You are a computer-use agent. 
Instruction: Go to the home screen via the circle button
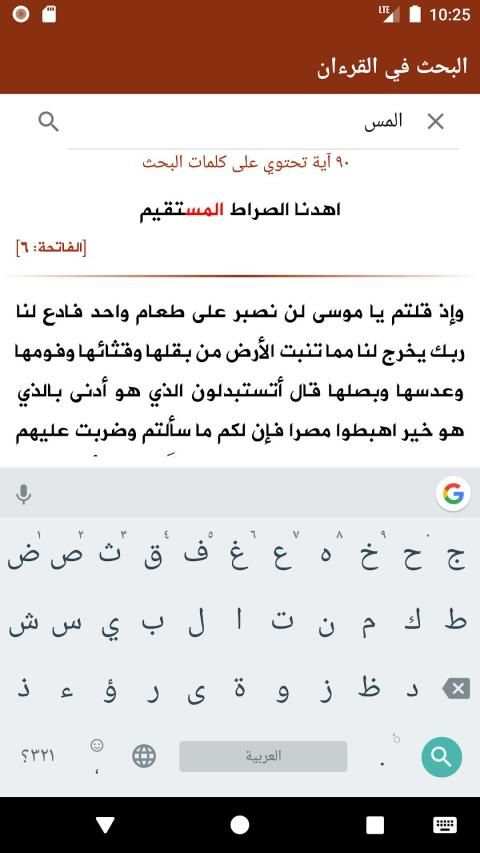(x=239, y=825)
